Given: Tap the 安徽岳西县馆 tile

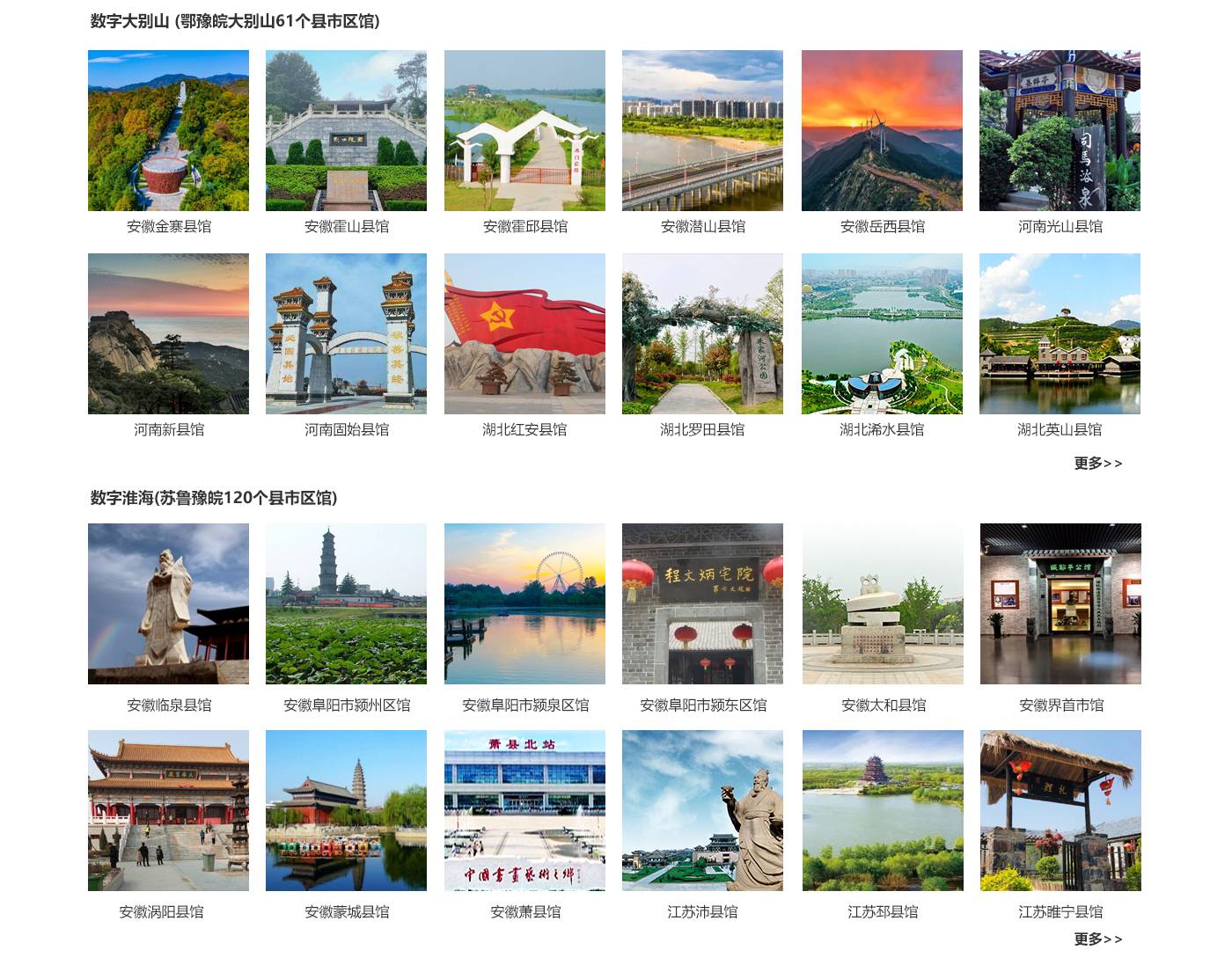Looking at the screenshot, I should point(882,131).
